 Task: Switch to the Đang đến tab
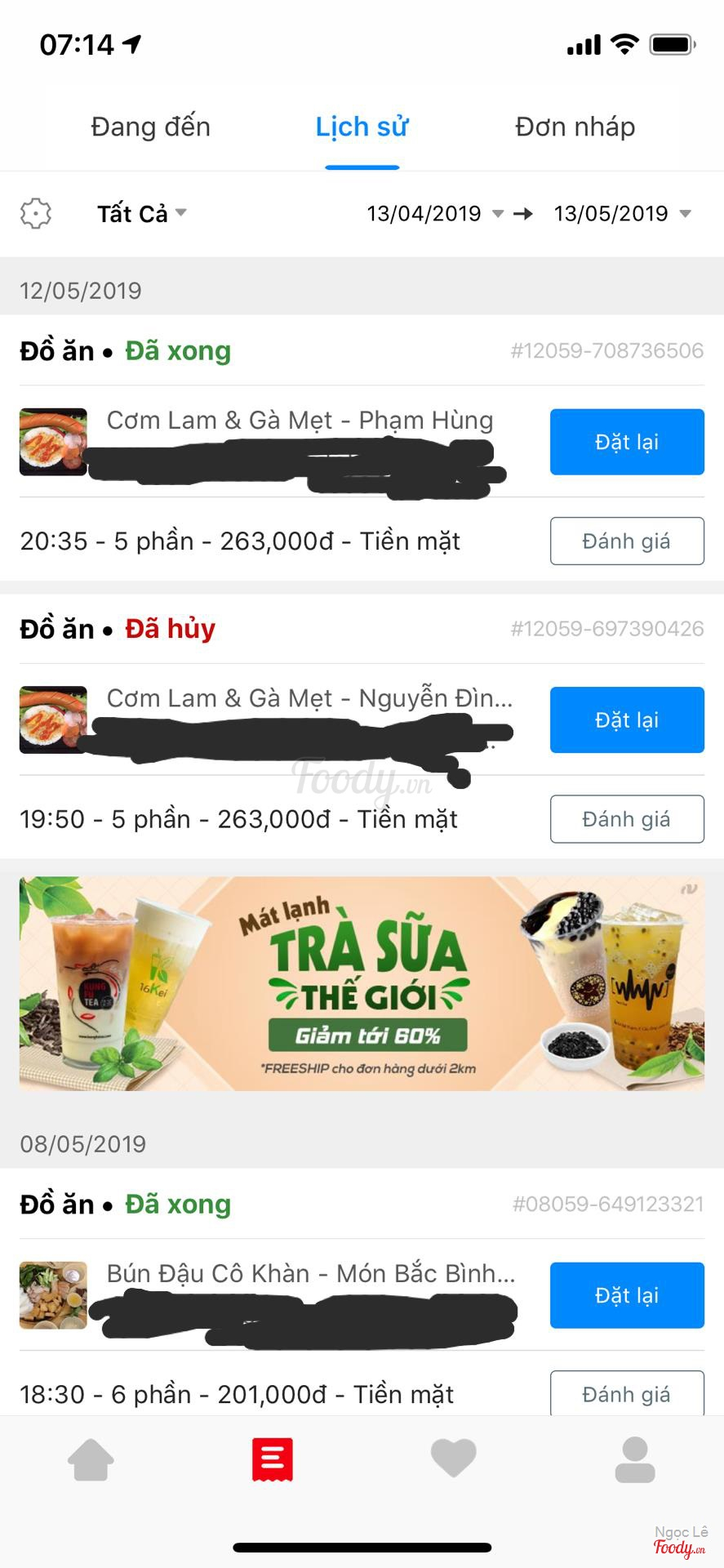(x=151, y=127)
